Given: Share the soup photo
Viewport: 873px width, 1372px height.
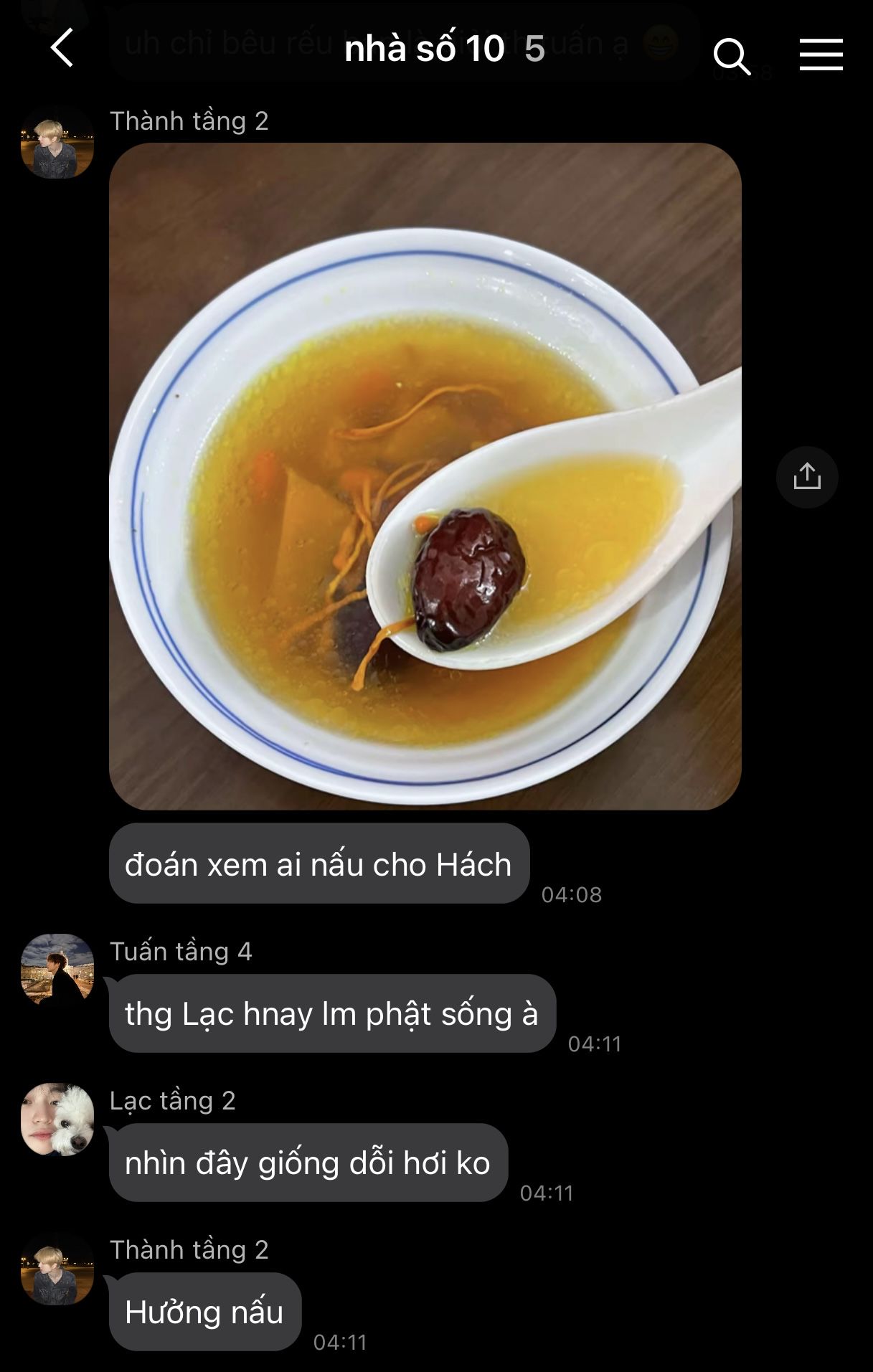Looking at the screenshot, I should 807,477.
